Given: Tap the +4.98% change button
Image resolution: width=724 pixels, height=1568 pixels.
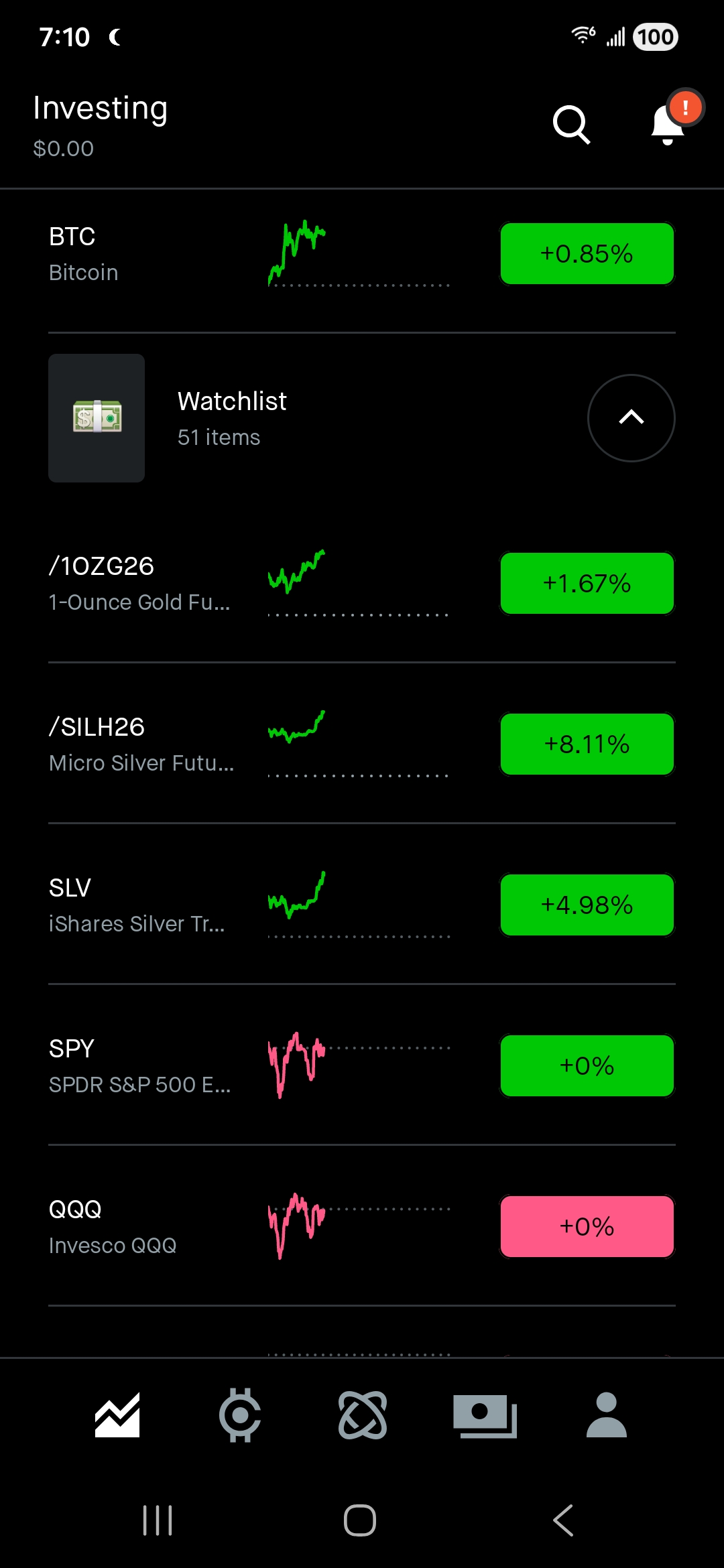Looking at the screenshot, I should pyautogui.click(x=587, y=905).
